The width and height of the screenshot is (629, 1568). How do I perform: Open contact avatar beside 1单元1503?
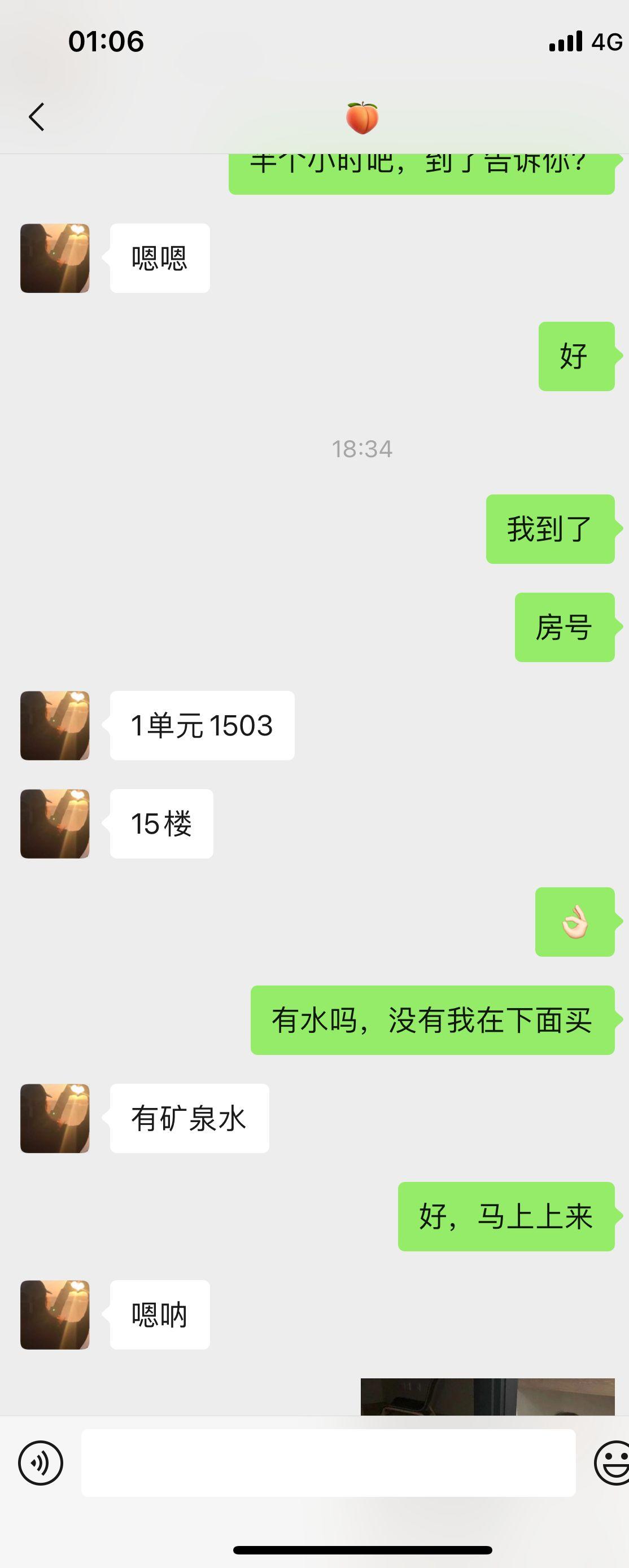(x=55, y=725)
